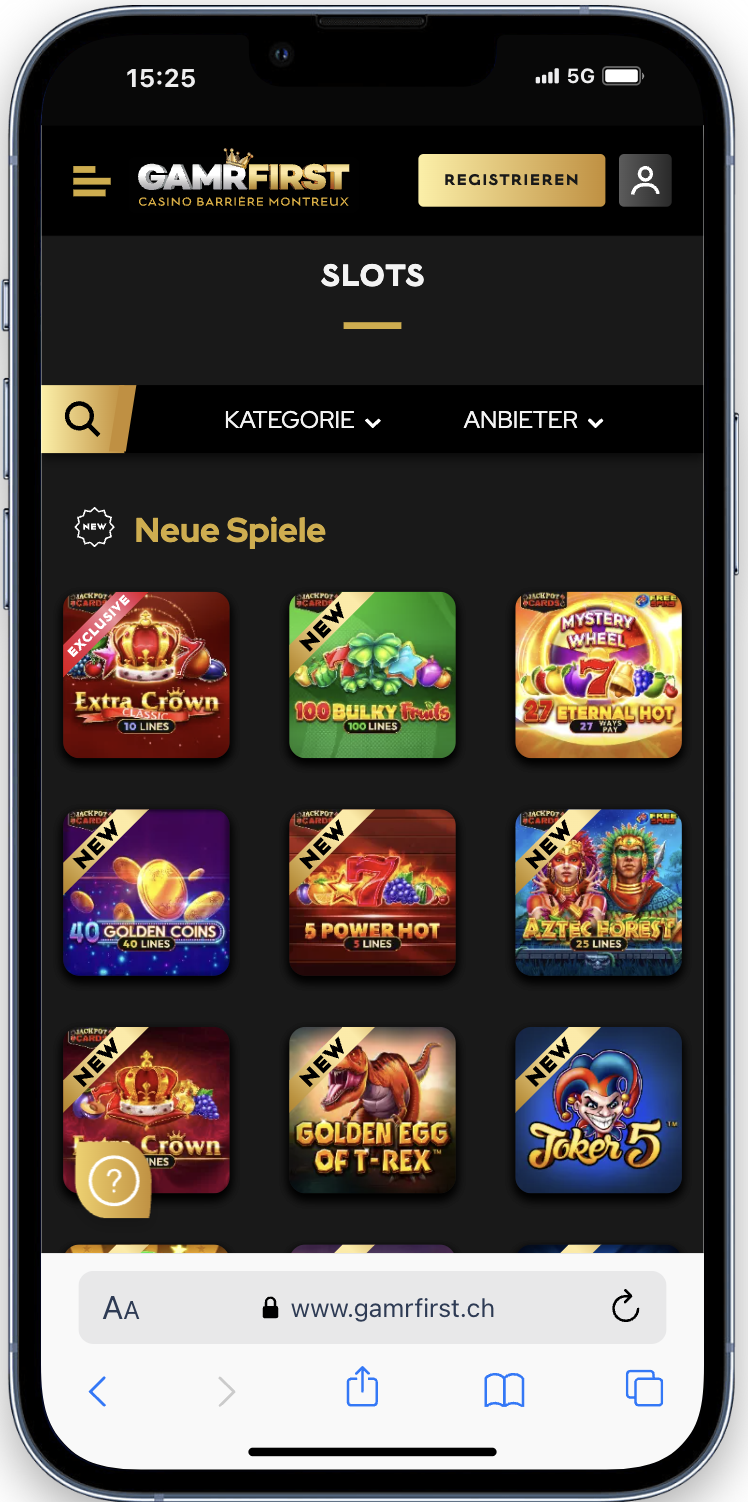Screen dimensions: 748x1502
Task: Open Golden Egg of T-Rex
Action: point(372,1110)
